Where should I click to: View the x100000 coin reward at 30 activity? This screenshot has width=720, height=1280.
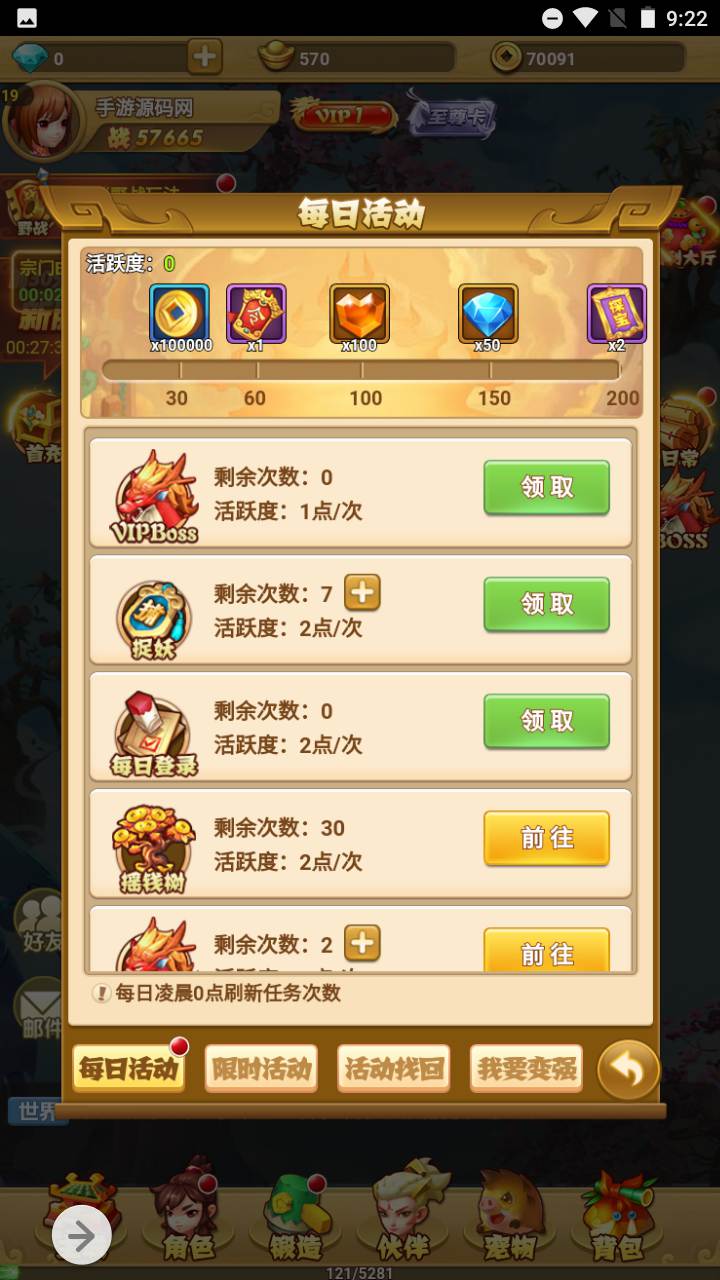click(x=180, y=314)
